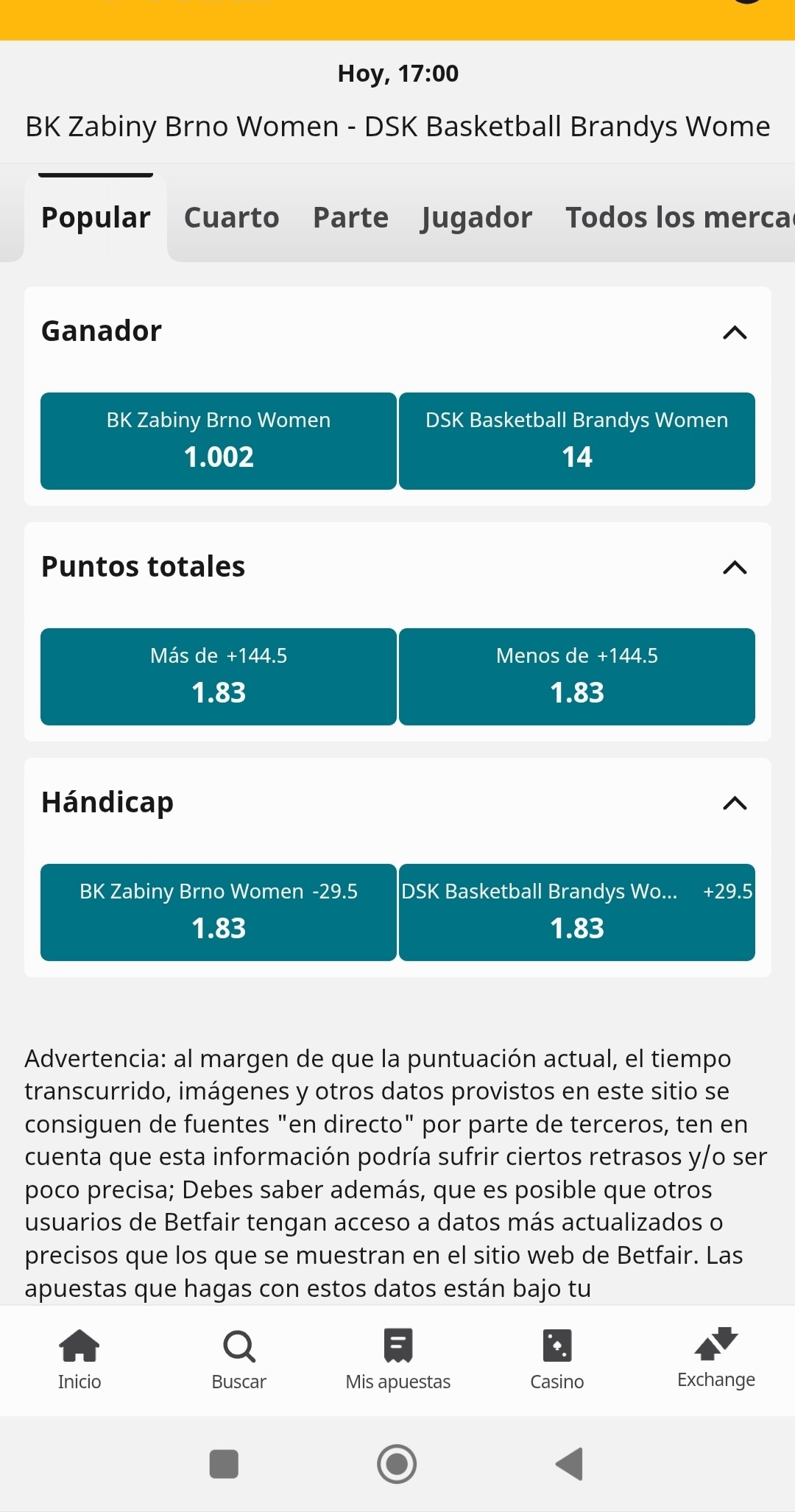Collapse the Ganador section
Image resolution: width=795 pixels, height=1512 pixels.
[x=735, y=332]
